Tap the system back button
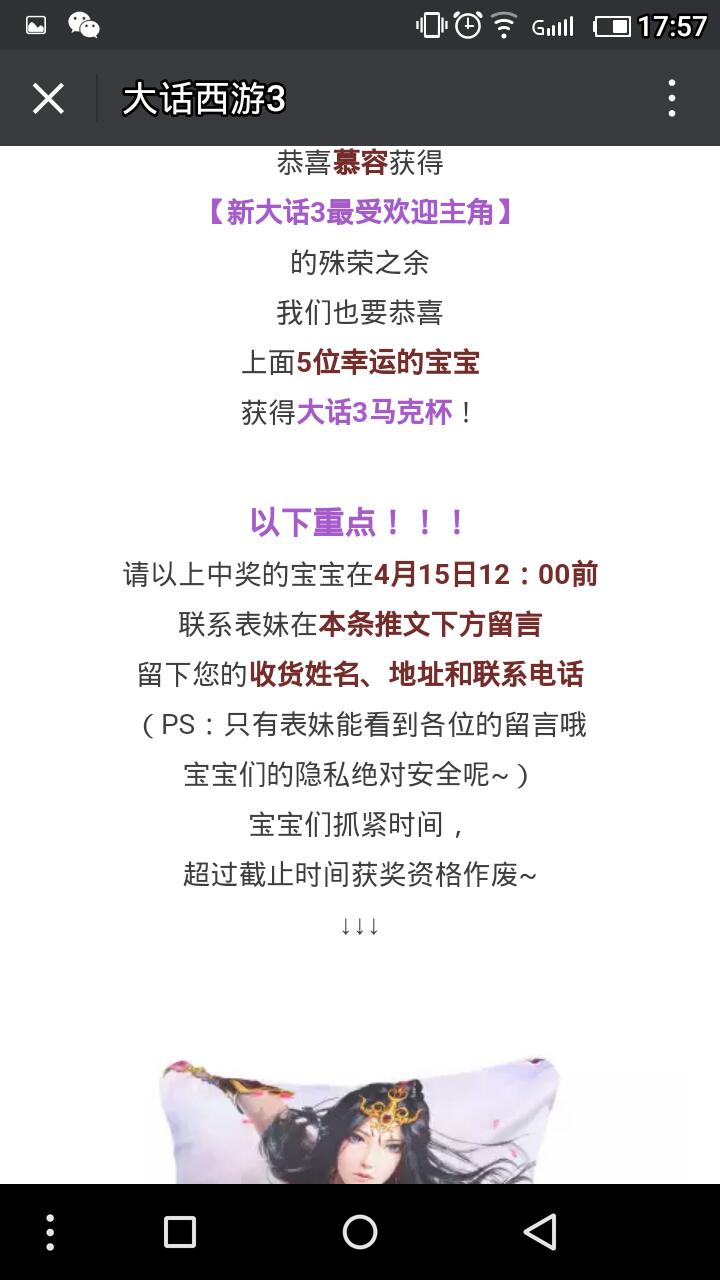 click(x=540, y=1232)
